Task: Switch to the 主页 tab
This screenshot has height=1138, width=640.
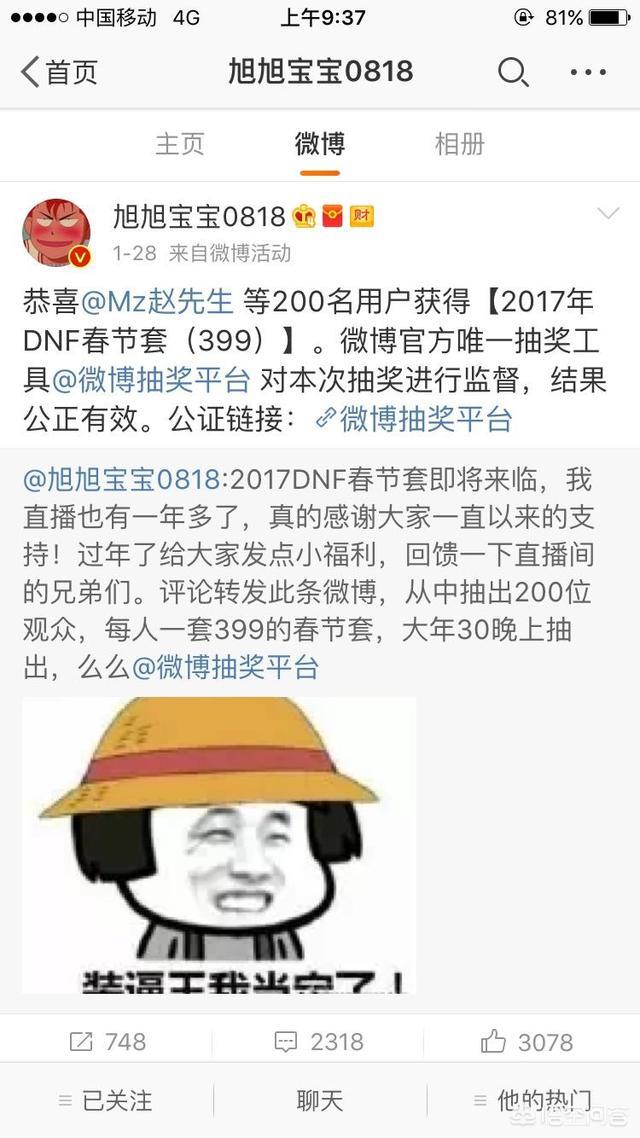Action: pos(180,144)
